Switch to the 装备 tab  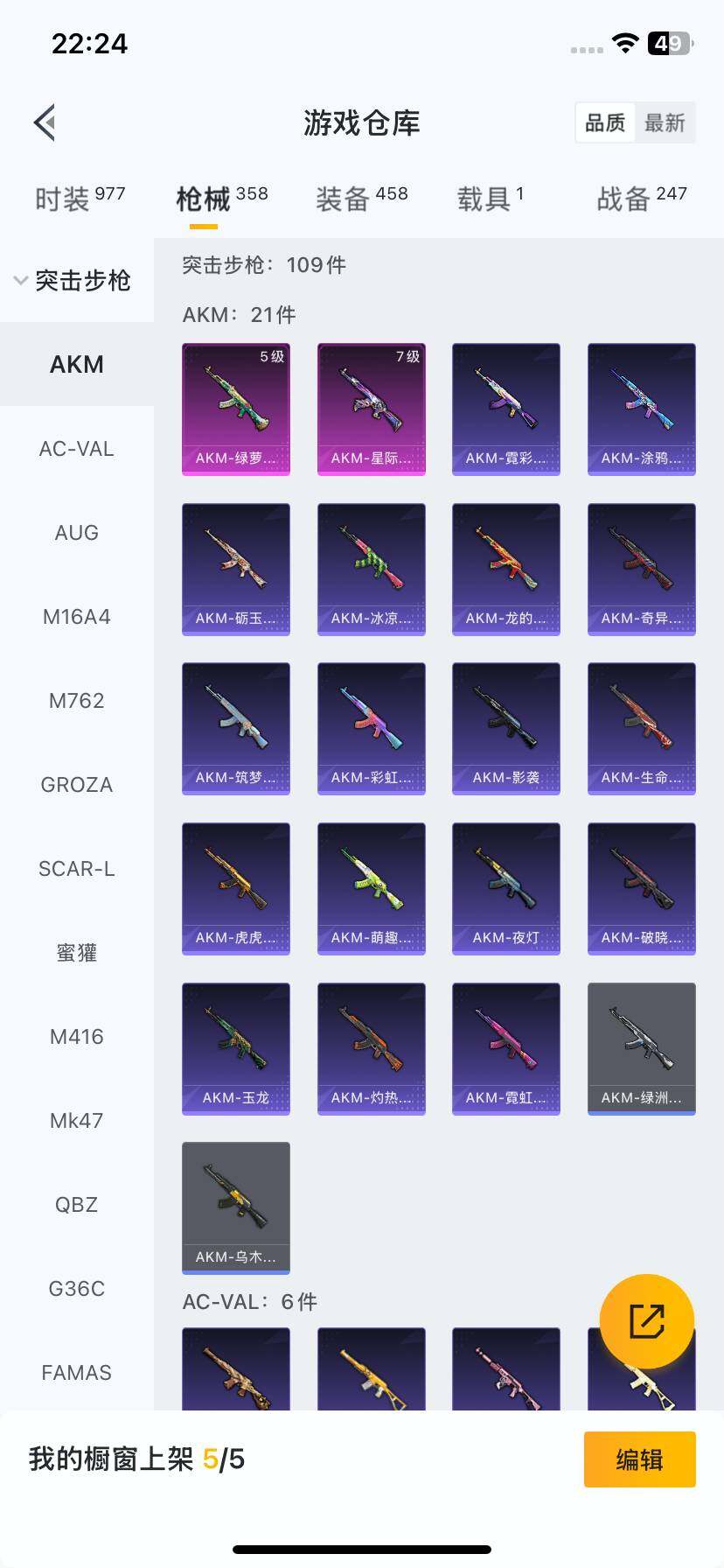[361, 199]
